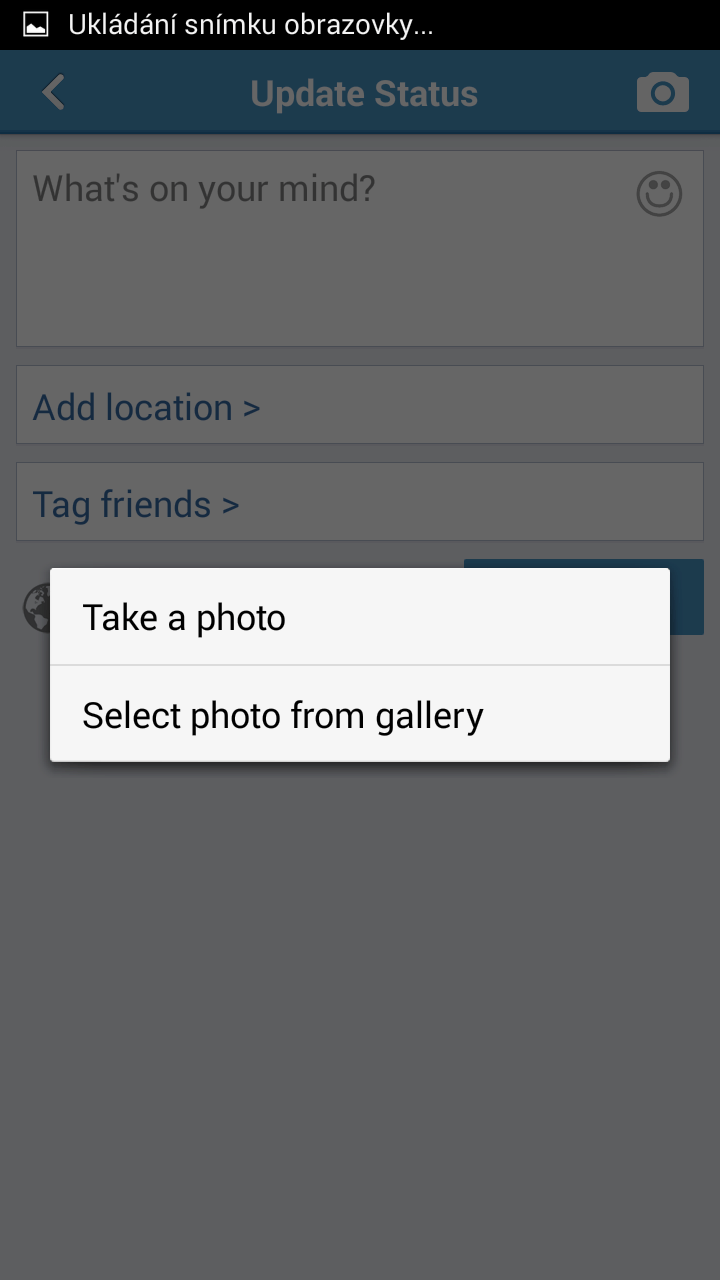Choose Take a photo option

pyautogui.click(x=360, y=617)
